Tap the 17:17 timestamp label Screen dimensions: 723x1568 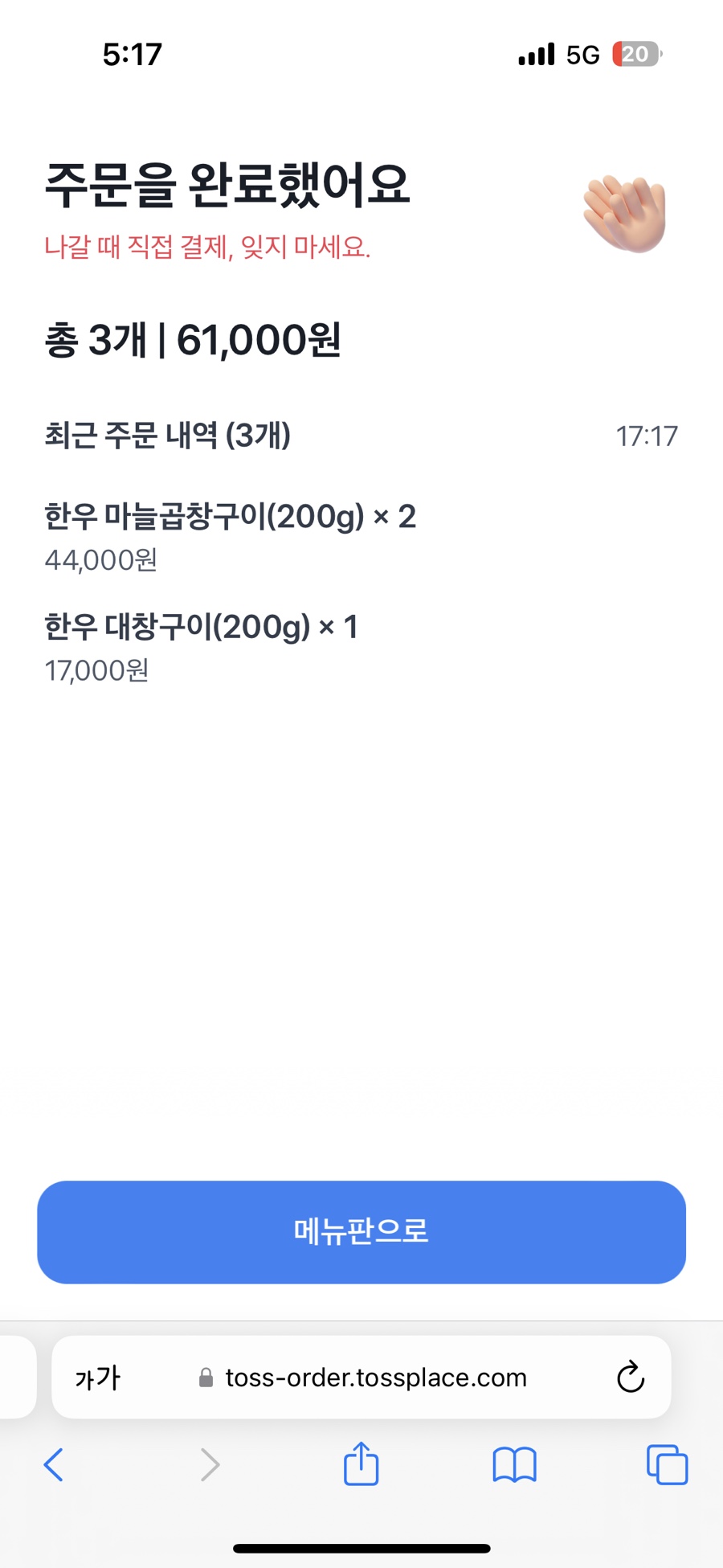tap(647, 436)
